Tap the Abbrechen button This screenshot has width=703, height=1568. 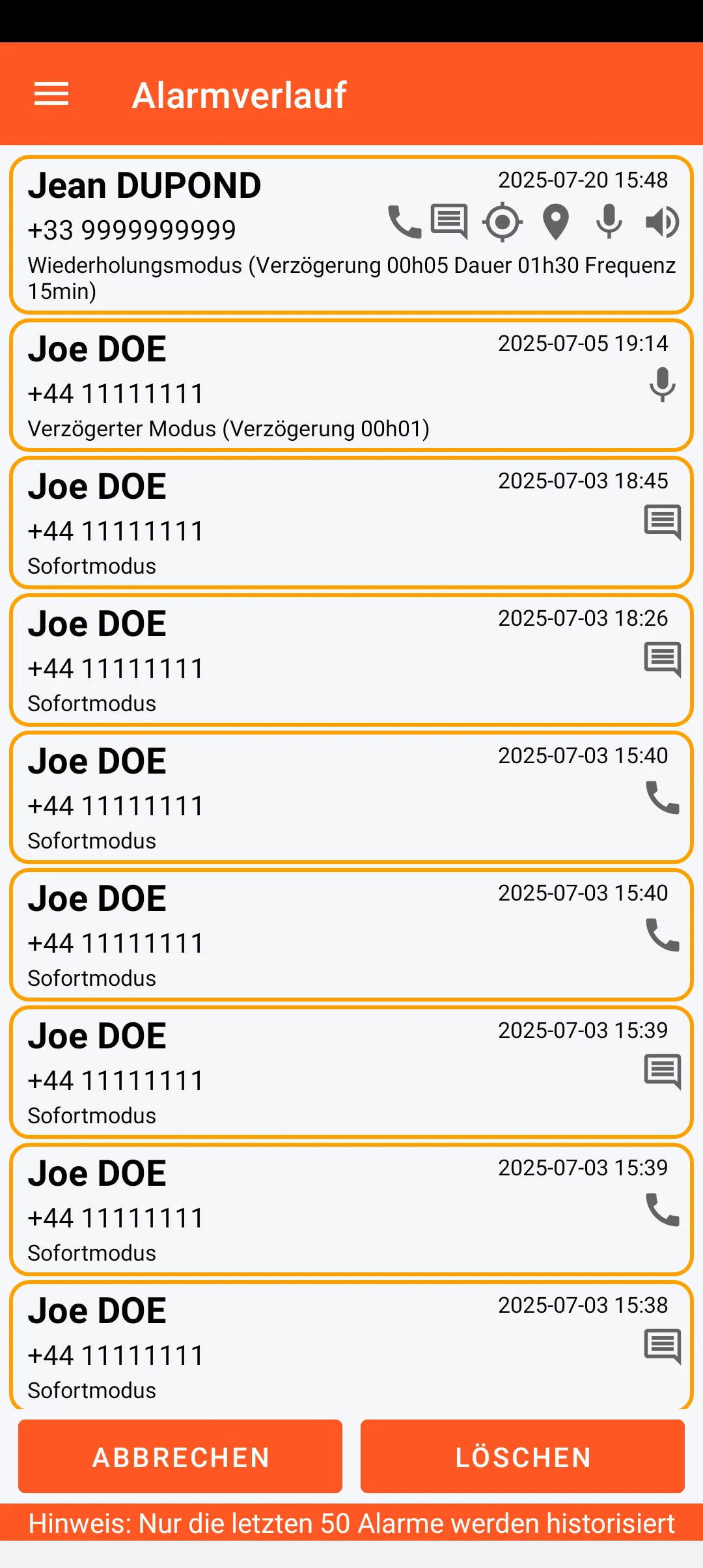click(x=180, y=1456)
